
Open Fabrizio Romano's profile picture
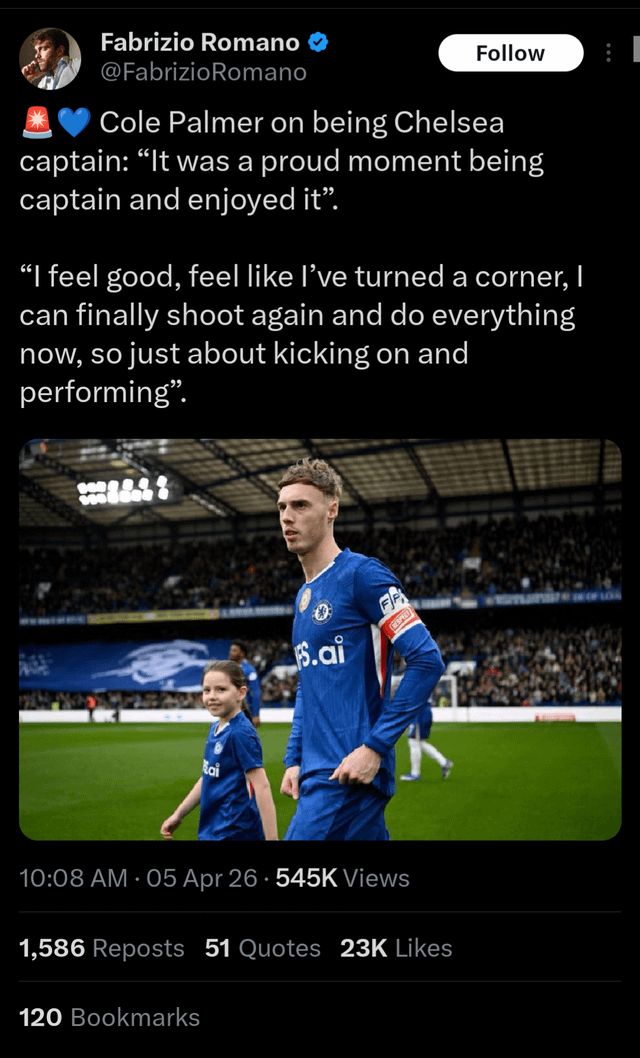pyautogui.click(x=49, y=59)
